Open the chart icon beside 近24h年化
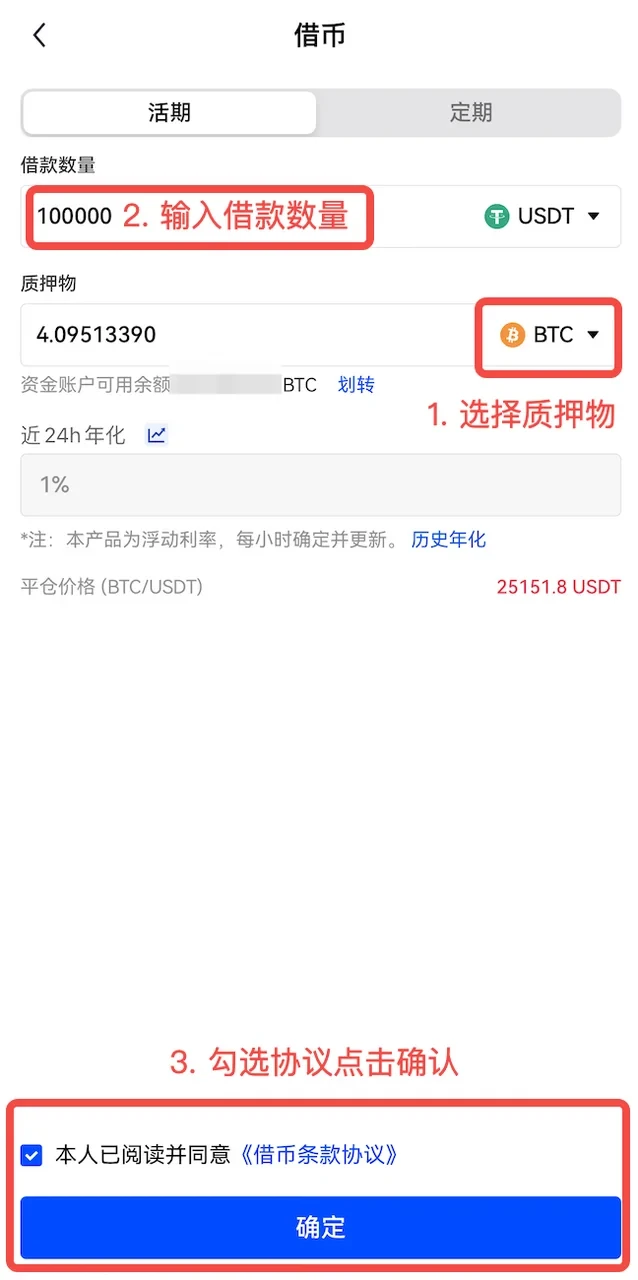 point(156,435)
